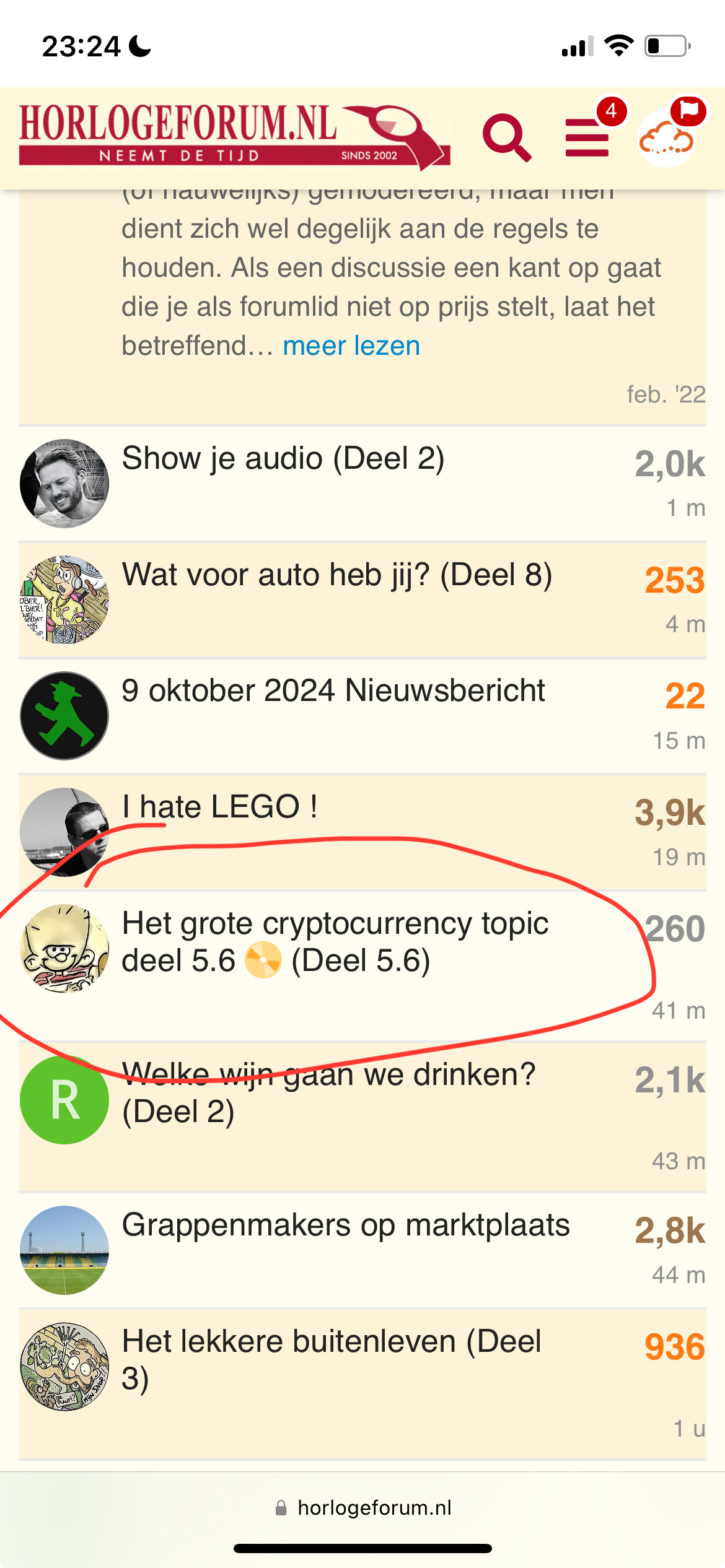Tap the horlogeforum.nl address bar
725x1568 pixels.
point(363,1507)
